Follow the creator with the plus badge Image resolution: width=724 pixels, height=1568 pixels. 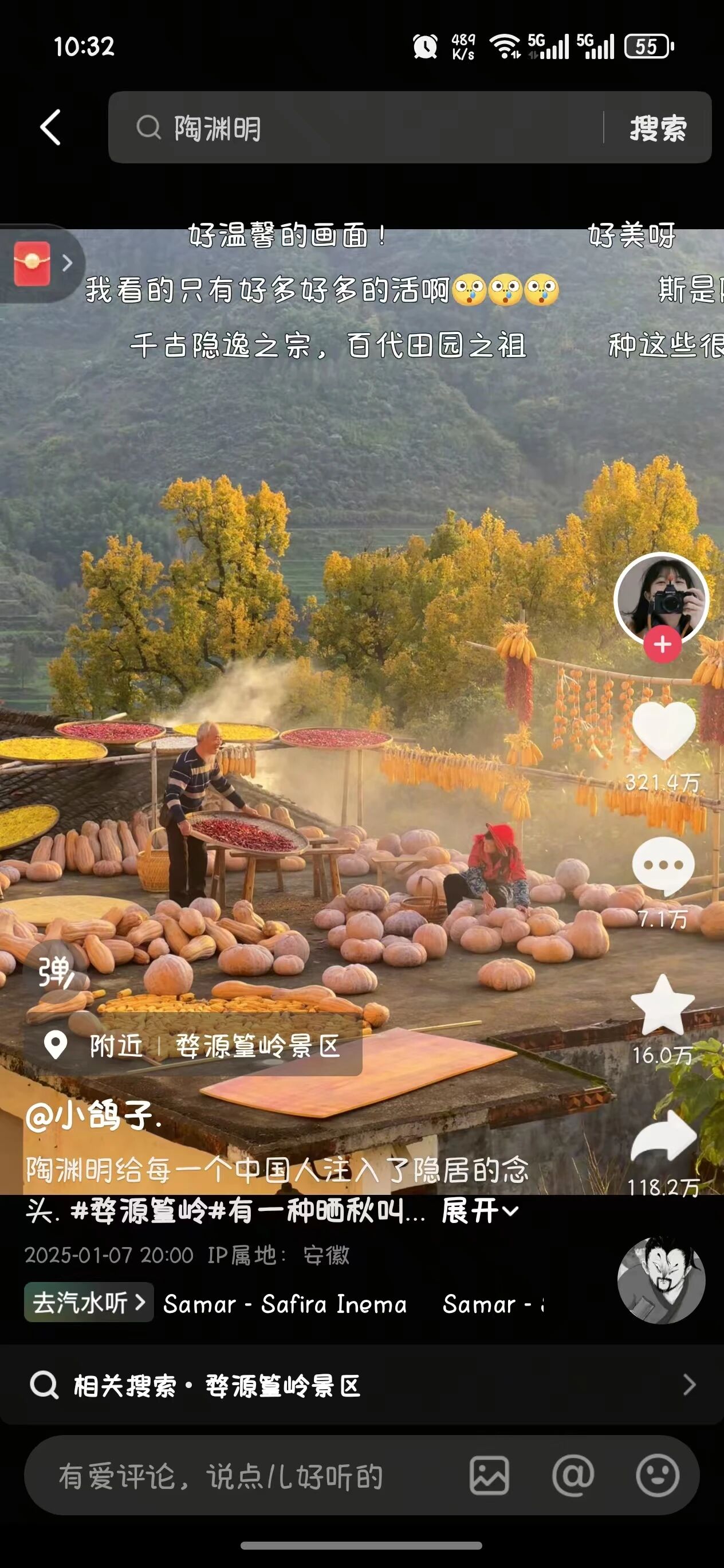663,645
